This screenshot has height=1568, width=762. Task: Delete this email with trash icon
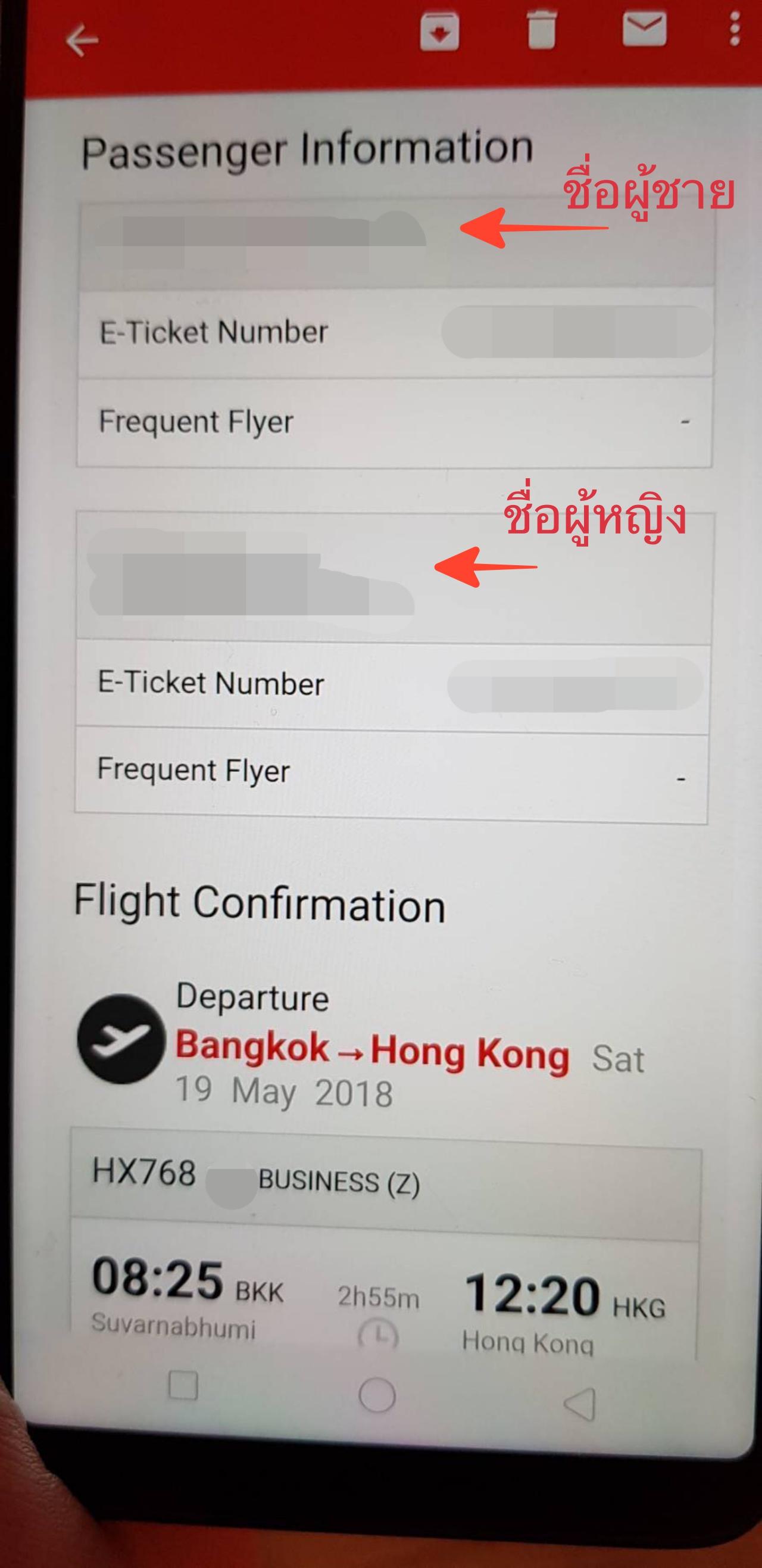coord(541,29)
